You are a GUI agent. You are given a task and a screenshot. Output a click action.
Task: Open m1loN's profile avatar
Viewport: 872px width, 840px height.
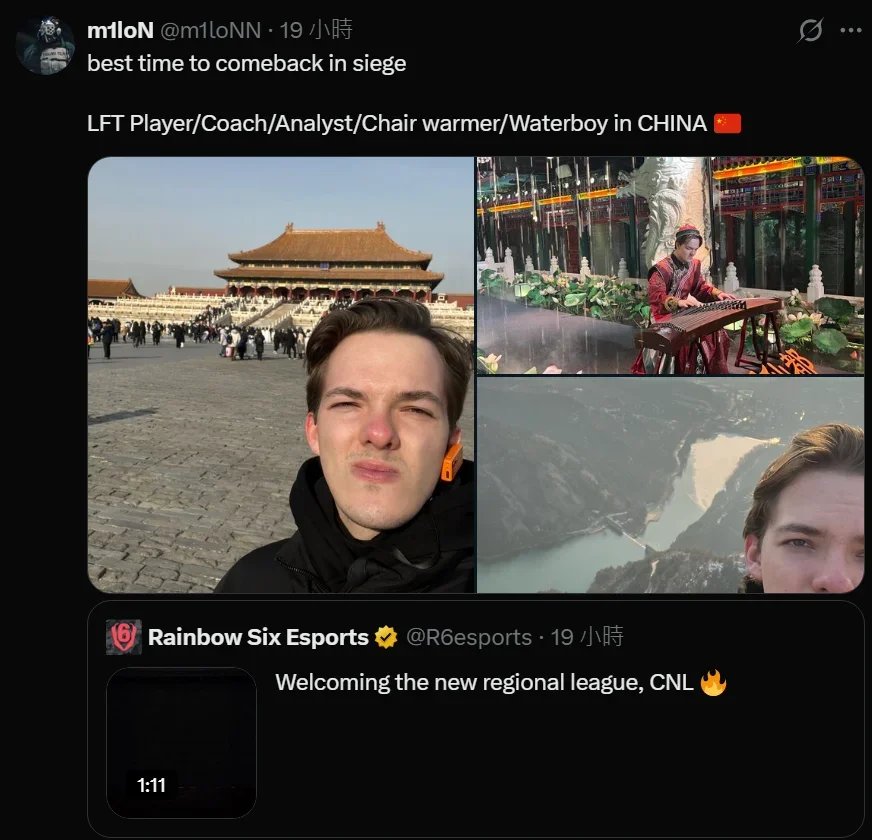[44, 45]
